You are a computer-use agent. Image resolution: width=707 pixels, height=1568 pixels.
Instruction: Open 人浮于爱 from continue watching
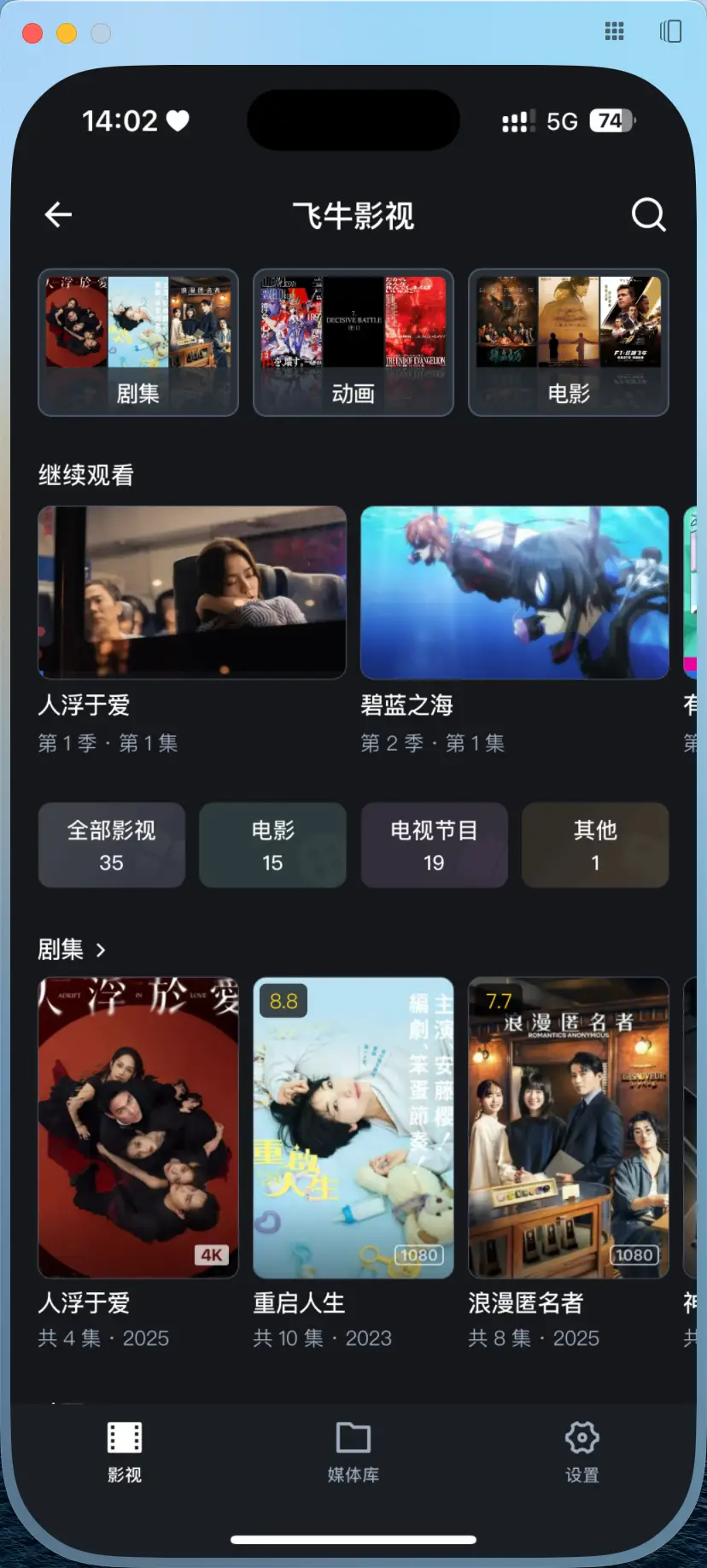click(x=191, y=591)
